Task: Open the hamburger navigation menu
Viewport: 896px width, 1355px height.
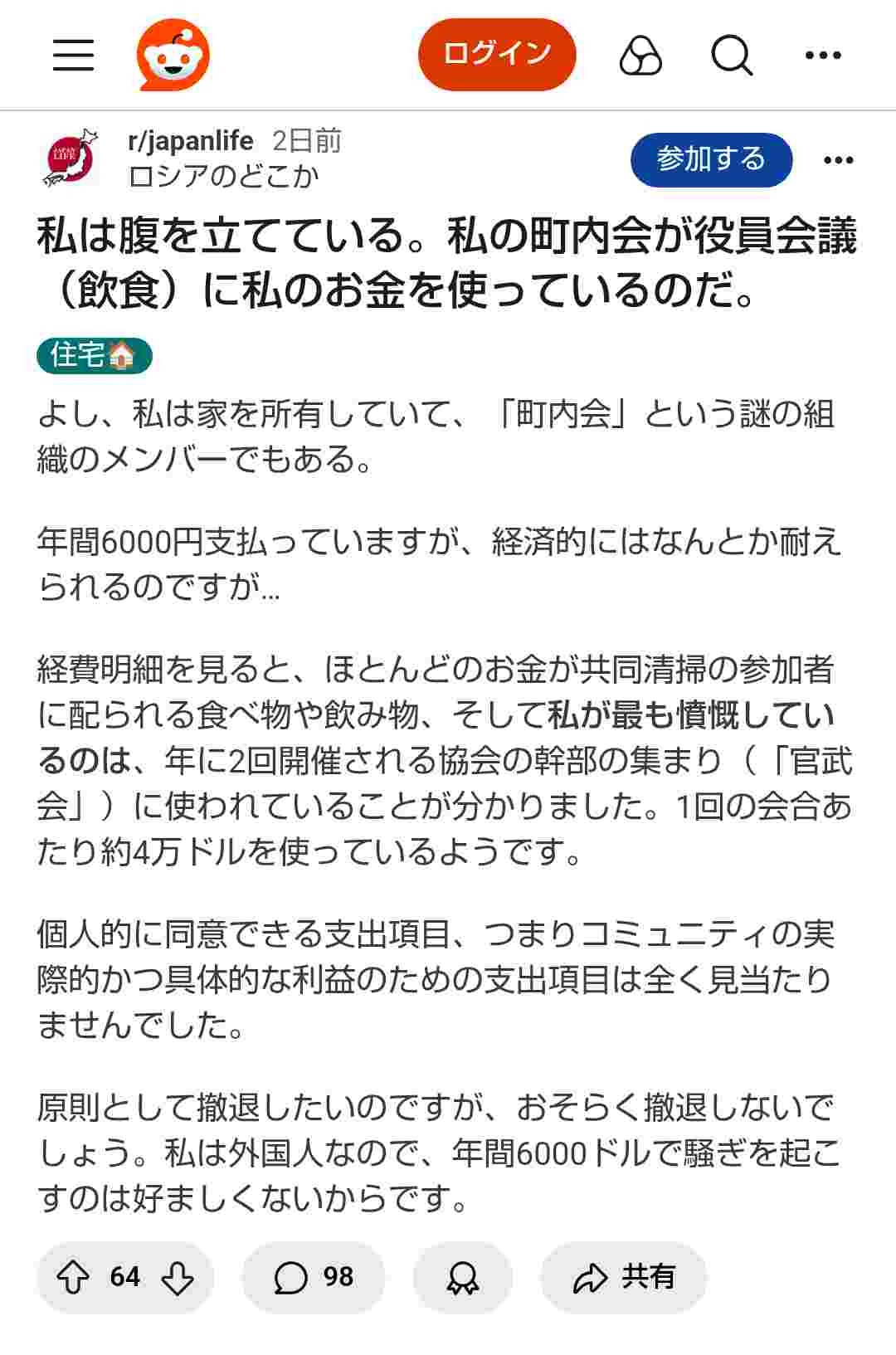Action: pos(73,56)
